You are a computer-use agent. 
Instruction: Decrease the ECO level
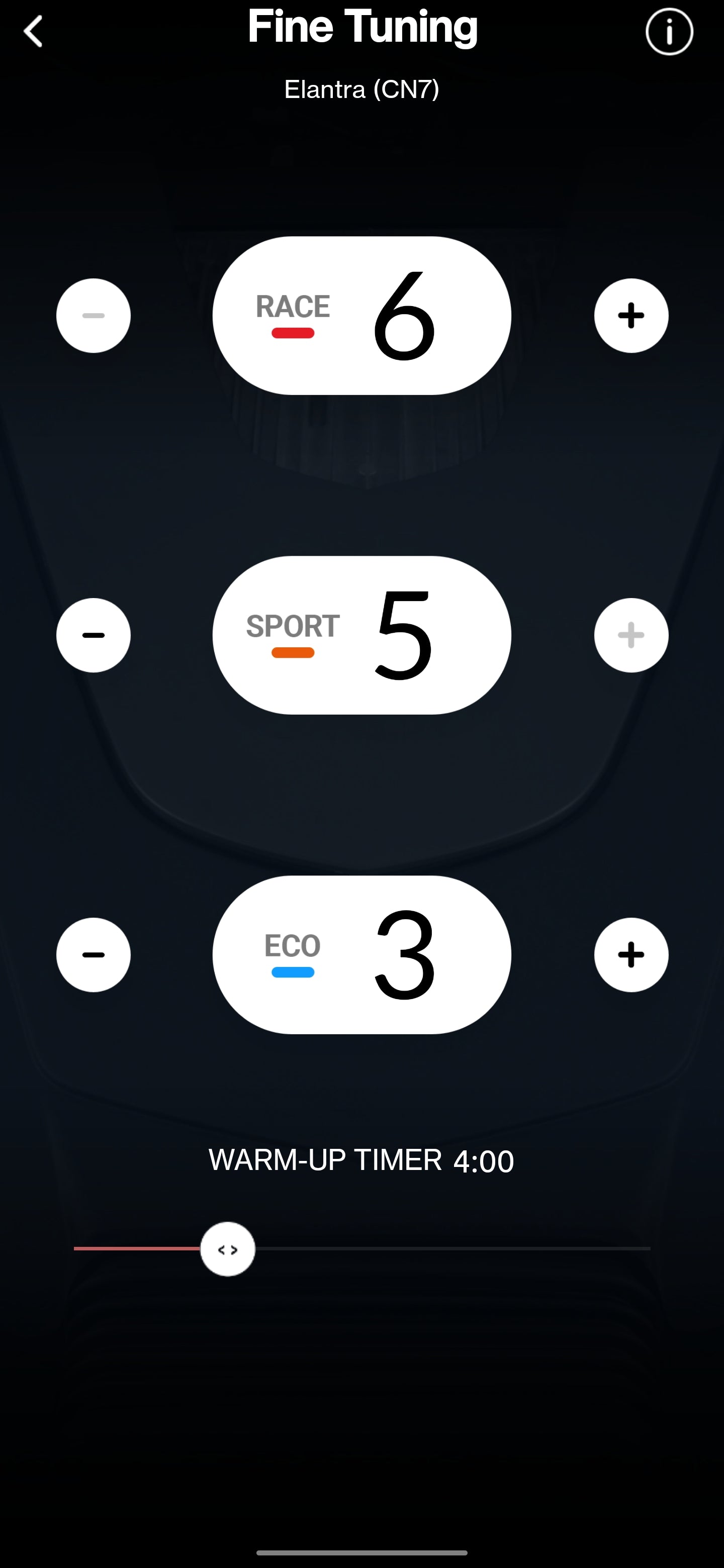93,954
